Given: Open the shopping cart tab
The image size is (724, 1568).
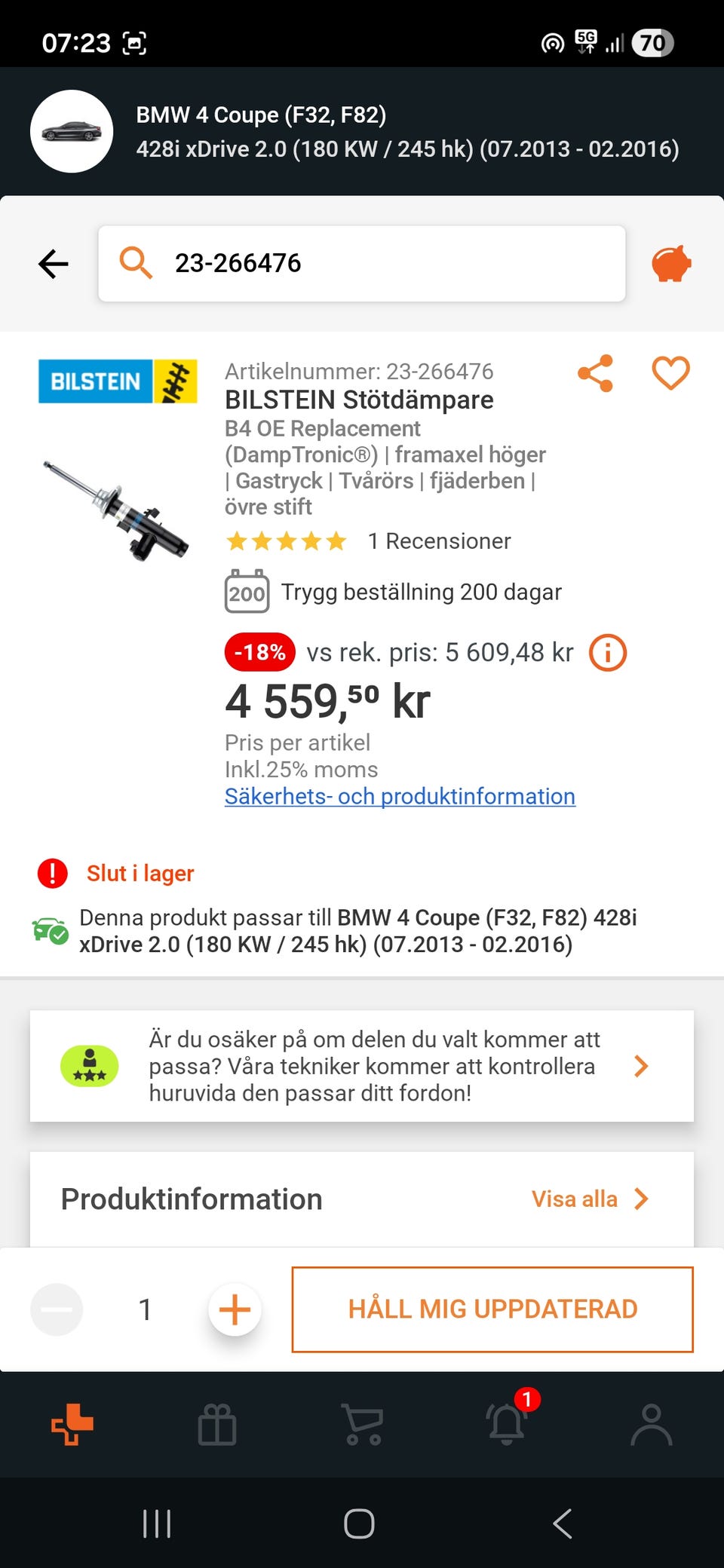Looking at the screenshot, I should click(x=362, y=1425).
